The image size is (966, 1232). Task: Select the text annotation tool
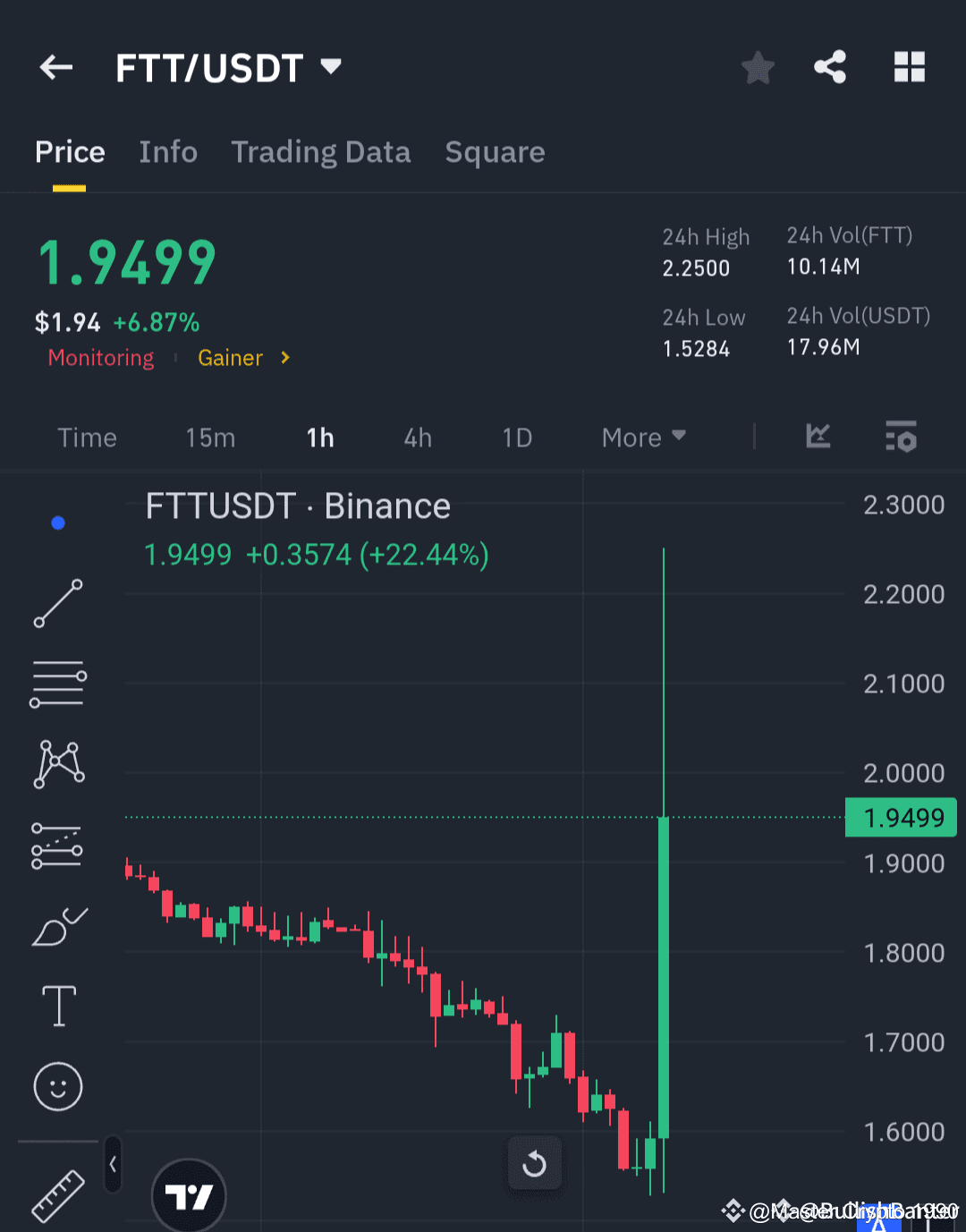click(57, 1006)
